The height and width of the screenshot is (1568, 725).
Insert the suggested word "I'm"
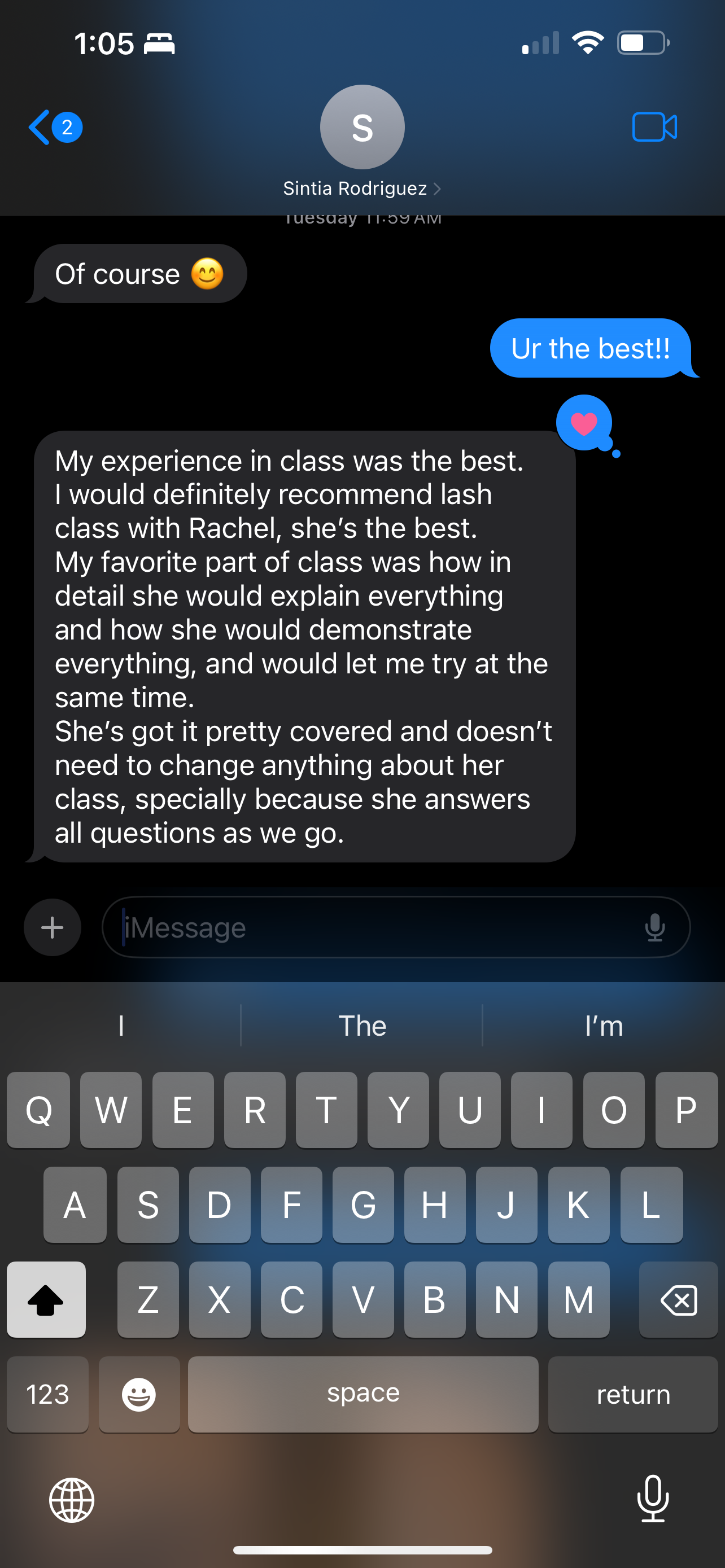(x=603, y=1026)
